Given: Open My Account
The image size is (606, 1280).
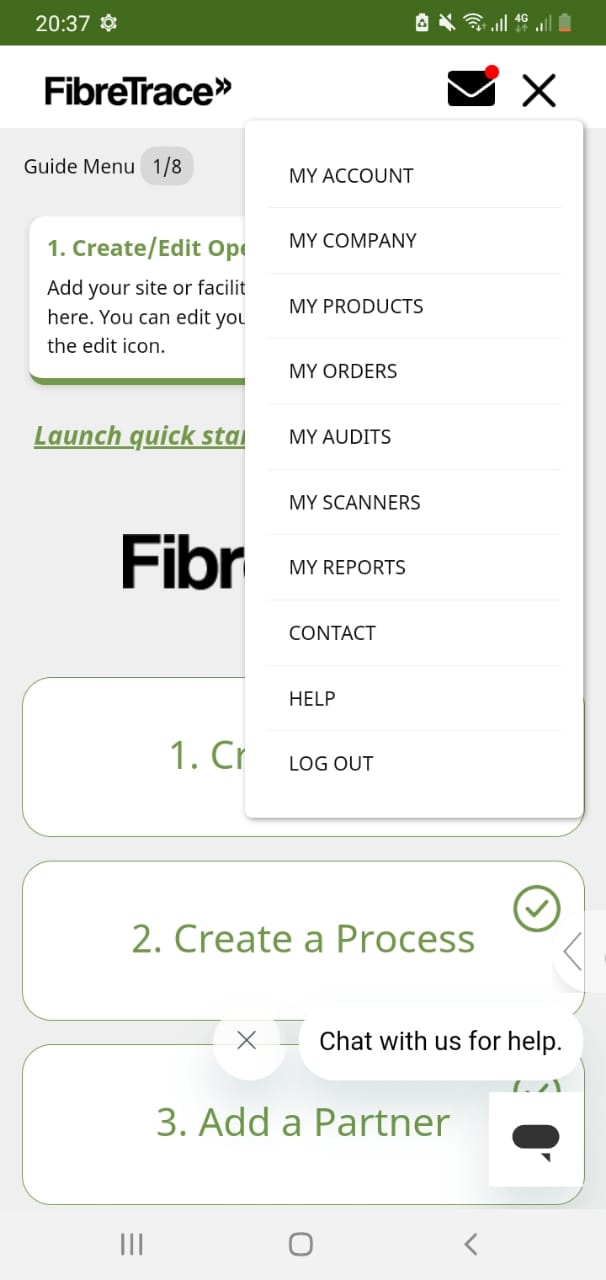Looking at the screenshot, I should (414, 176).
